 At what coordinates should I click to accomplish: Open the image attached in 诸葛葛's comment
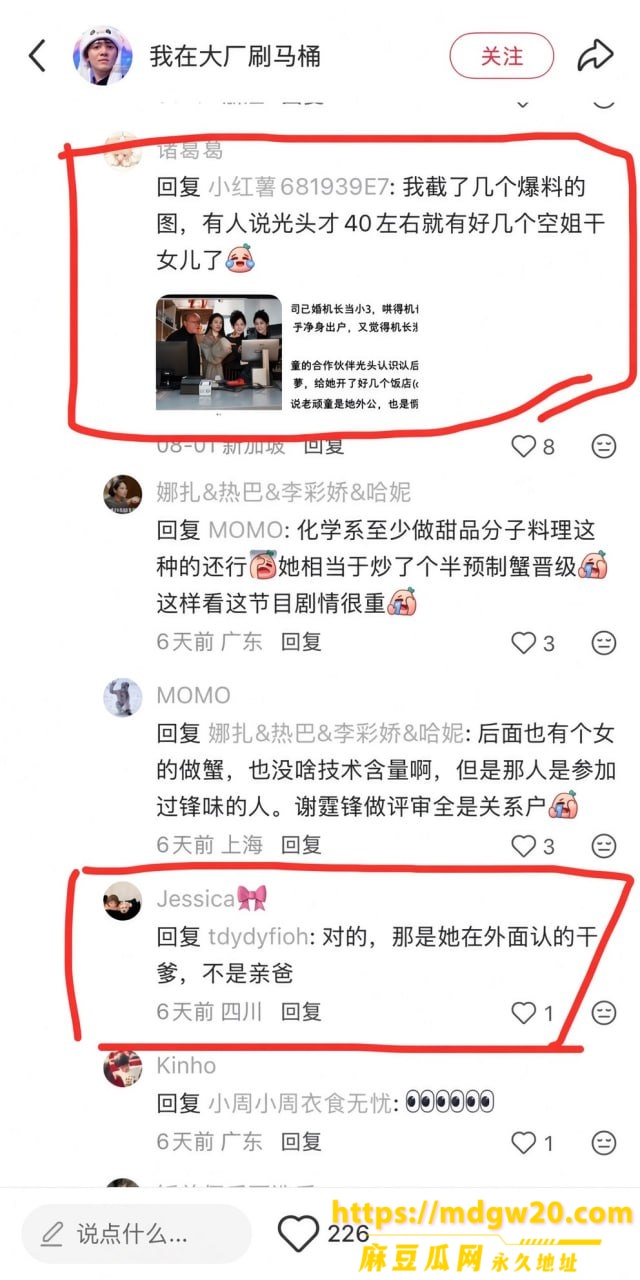pyautogui.click(x=219, y=353)
